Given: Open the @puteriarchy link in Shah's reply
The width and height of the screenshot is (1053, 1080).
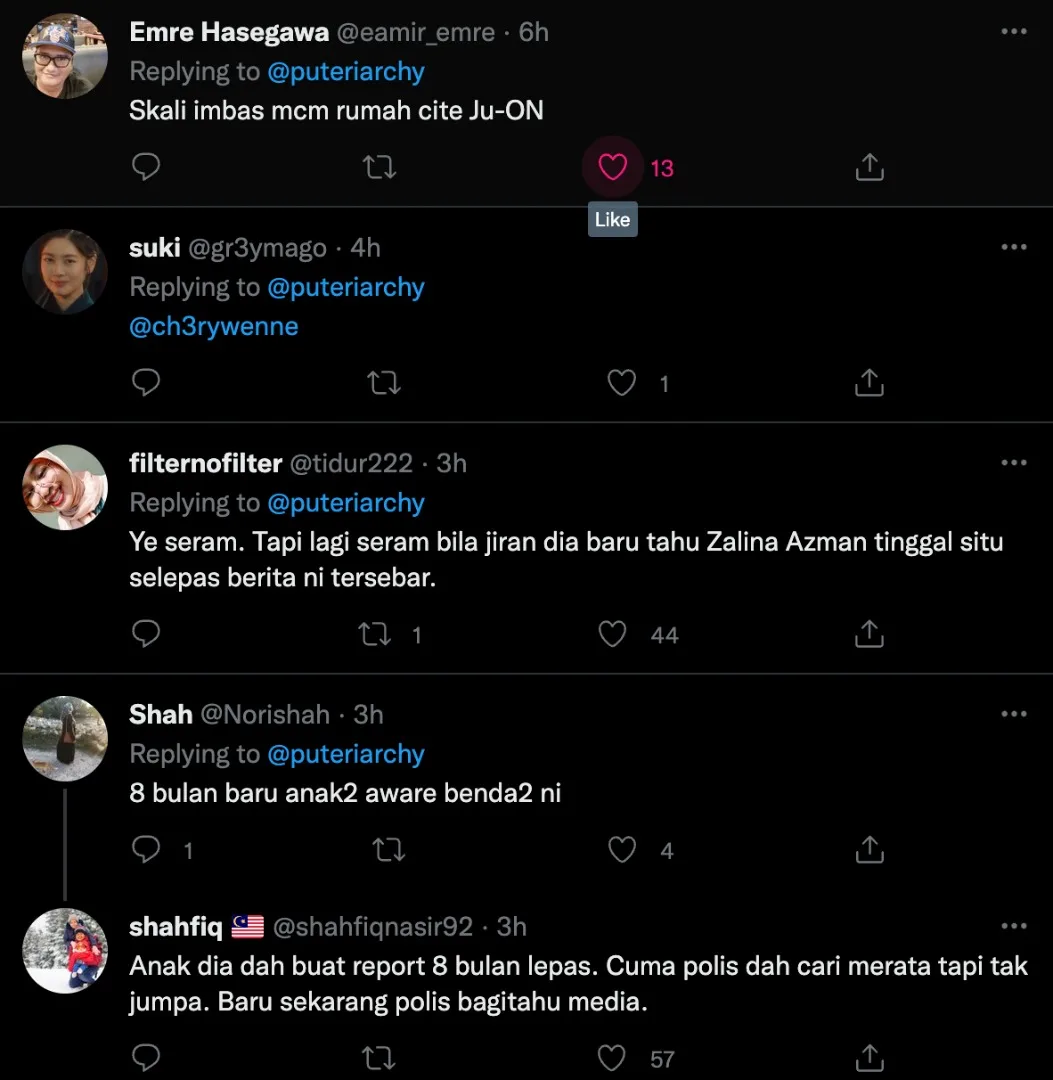Looking at the screenshot, I should 345,754.
